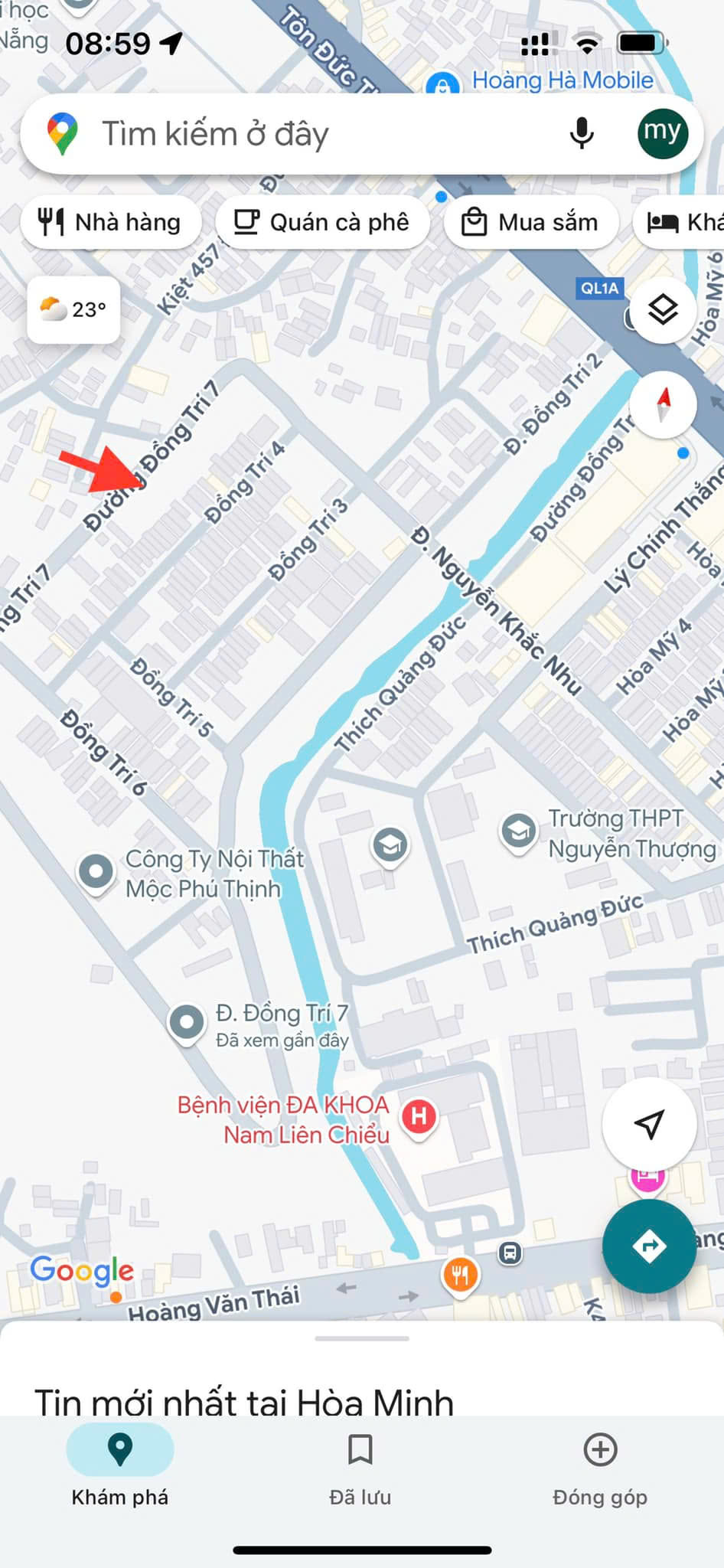Image resolution: width=724 pixels, height=1568 pixels.
Task: Open Bệnh viện ĐA KHOA Nam Liên Chiểu pin
Action: (x=419, y=1116)
